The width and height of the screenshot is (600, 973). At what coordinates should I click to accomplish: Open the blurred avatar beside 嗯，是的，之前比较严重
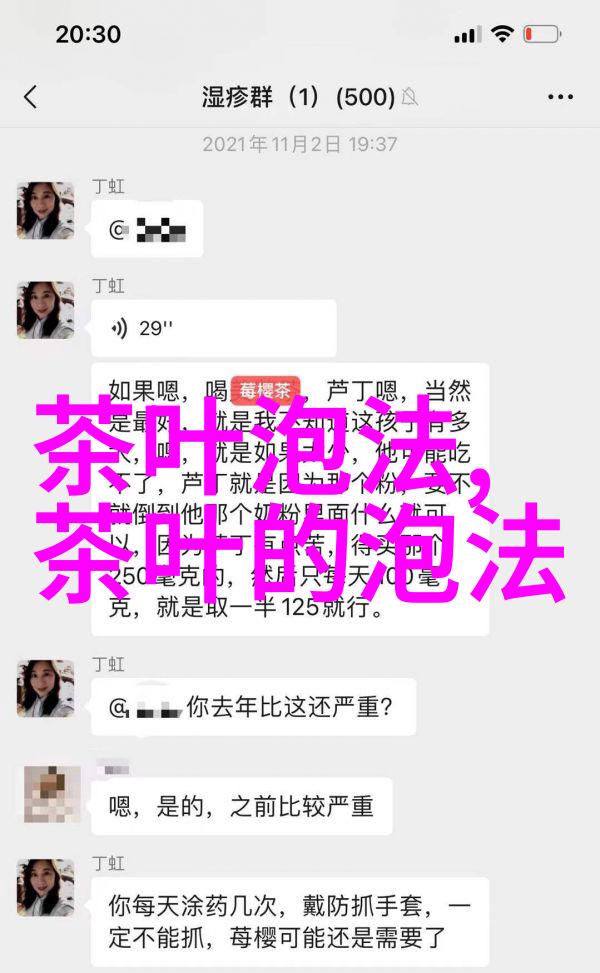pos(52,795)
